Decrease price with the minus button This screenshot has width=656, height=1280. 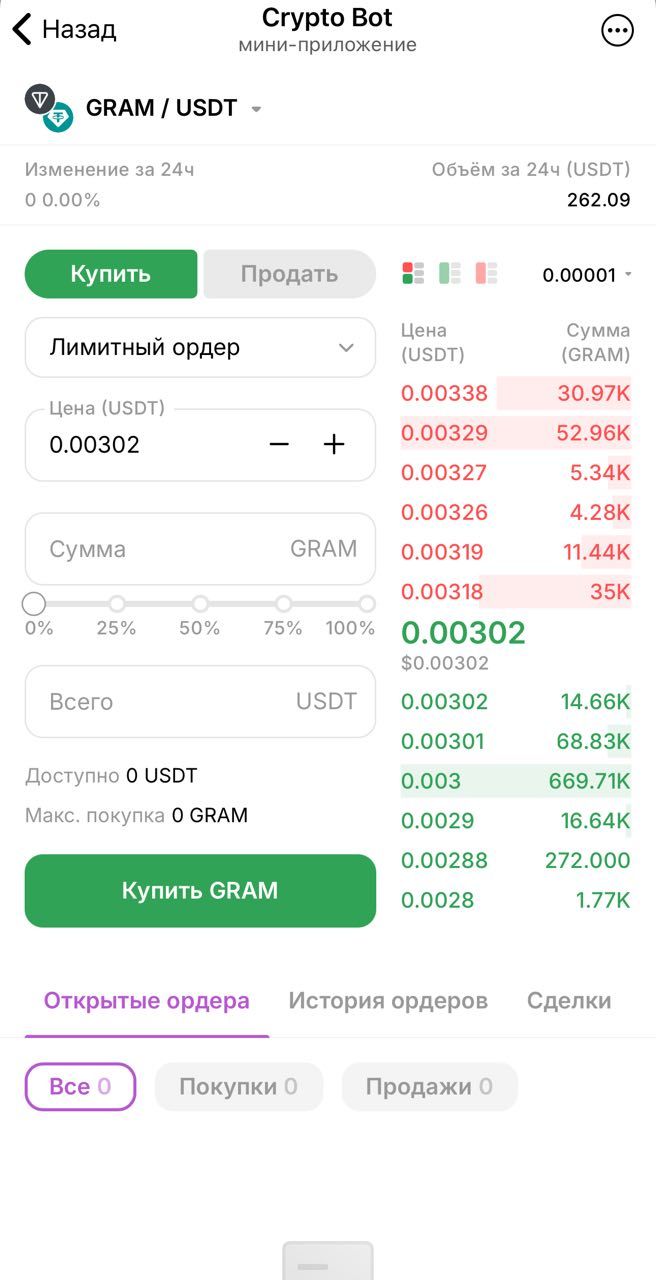(x=279, y=445)
